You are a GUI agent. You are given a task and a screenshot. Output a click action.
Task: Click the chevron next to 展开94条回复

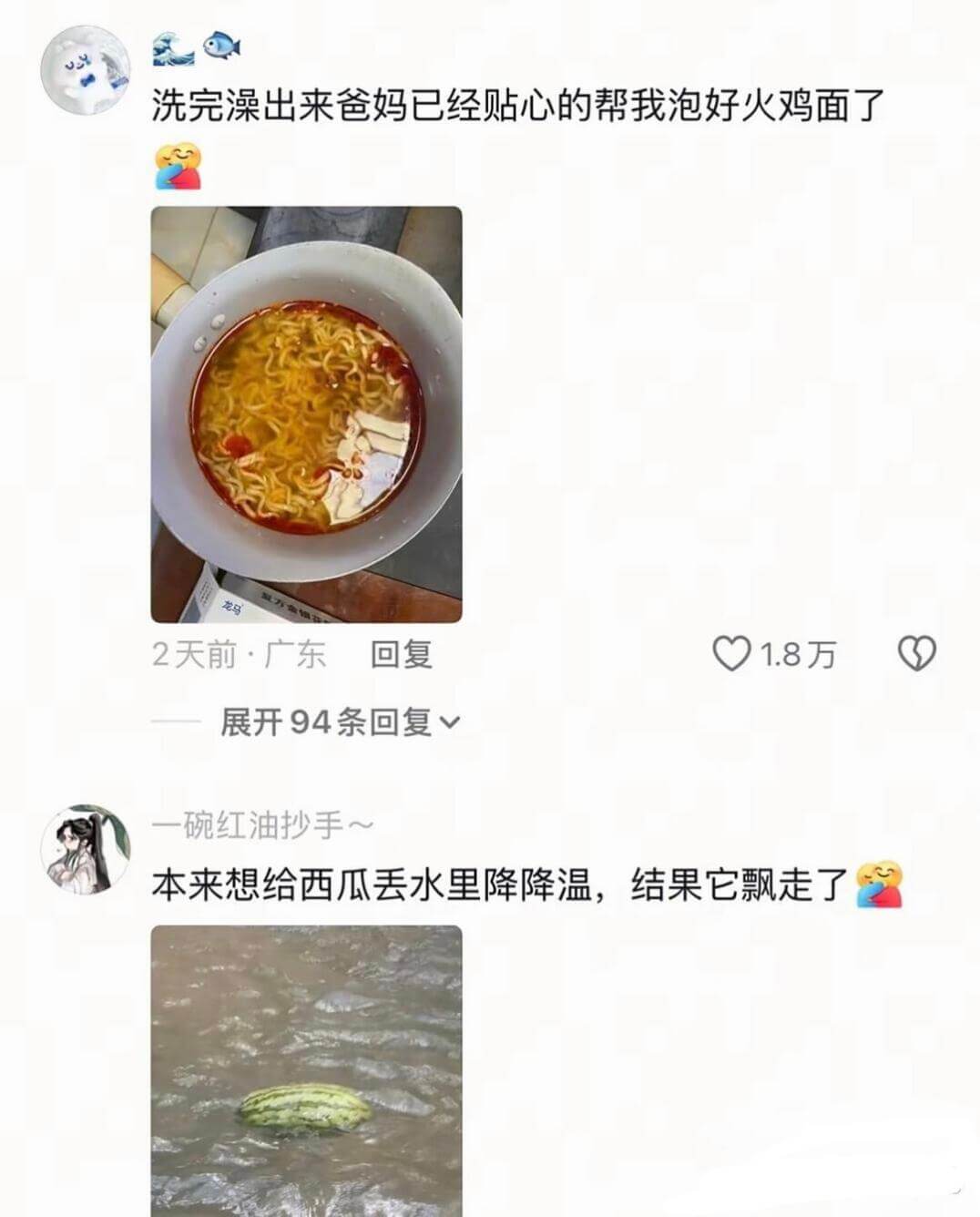point(448,721)
